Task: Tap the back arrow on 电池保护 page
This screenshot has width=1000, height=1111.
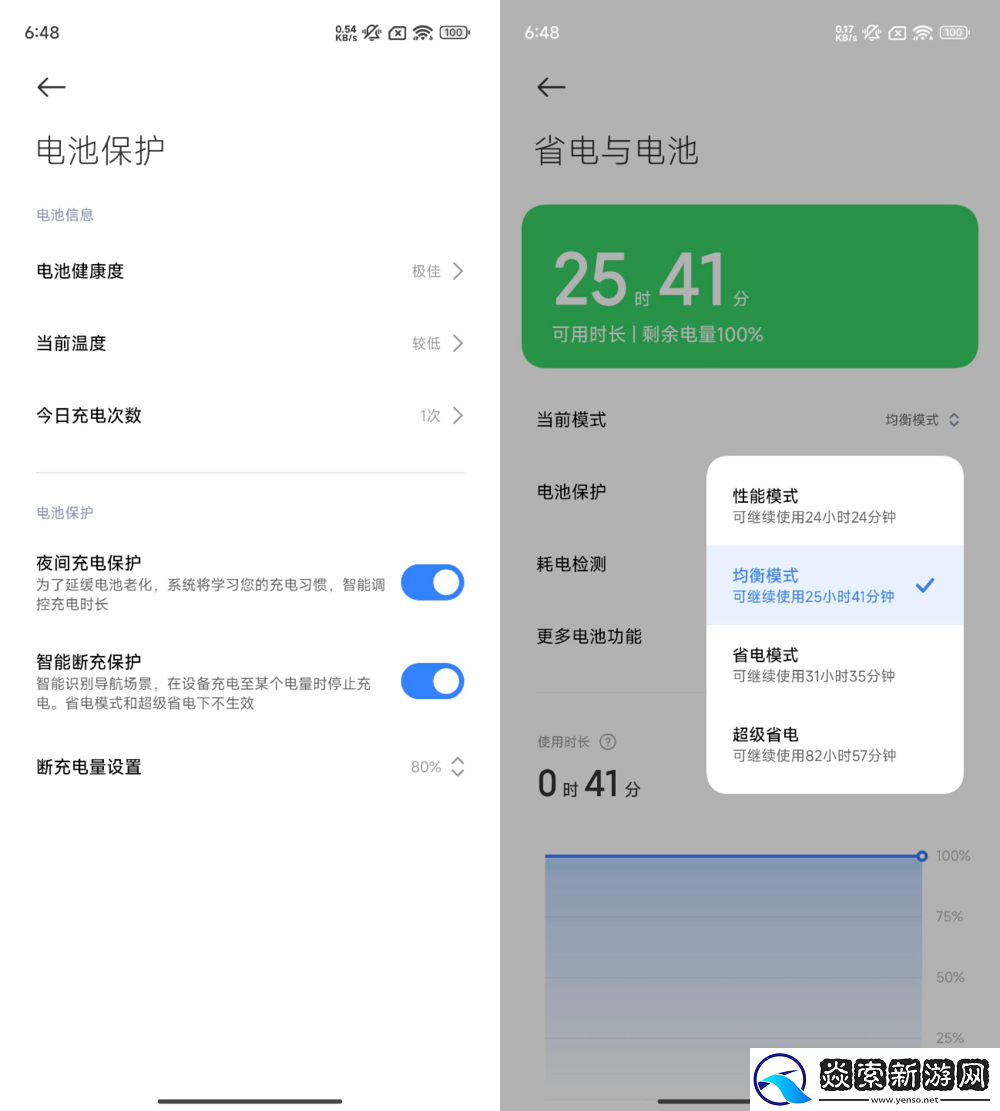Action: 51,88
